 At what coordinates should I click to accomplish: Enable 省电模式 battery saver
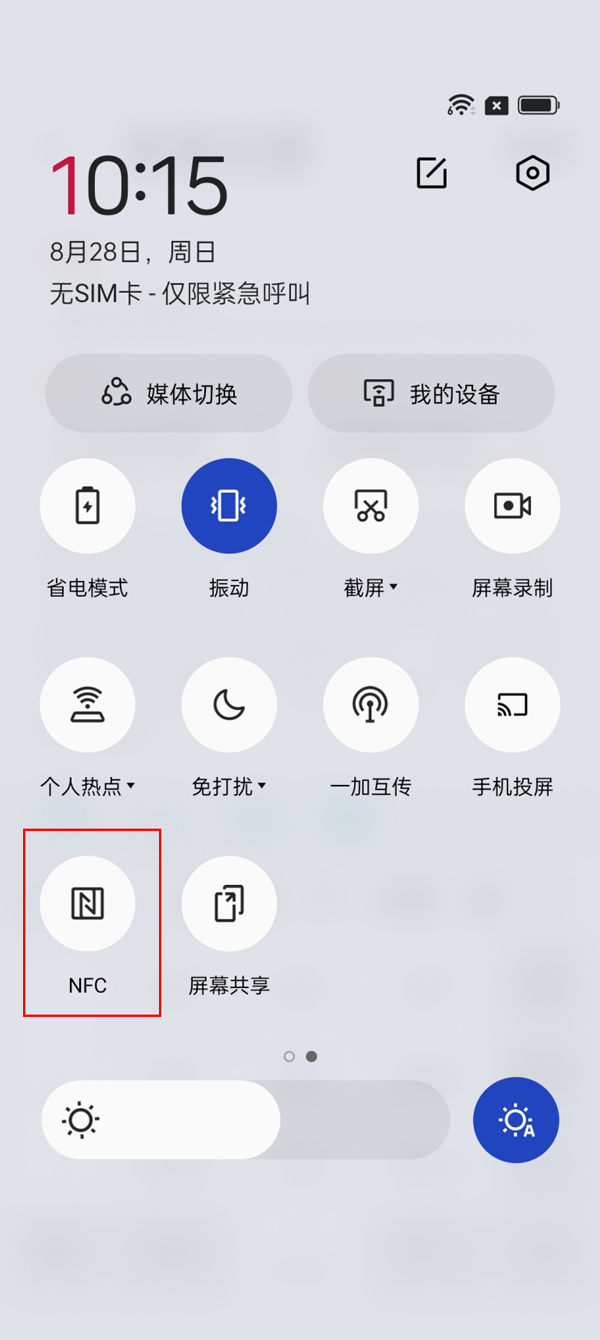click(87, 506)
